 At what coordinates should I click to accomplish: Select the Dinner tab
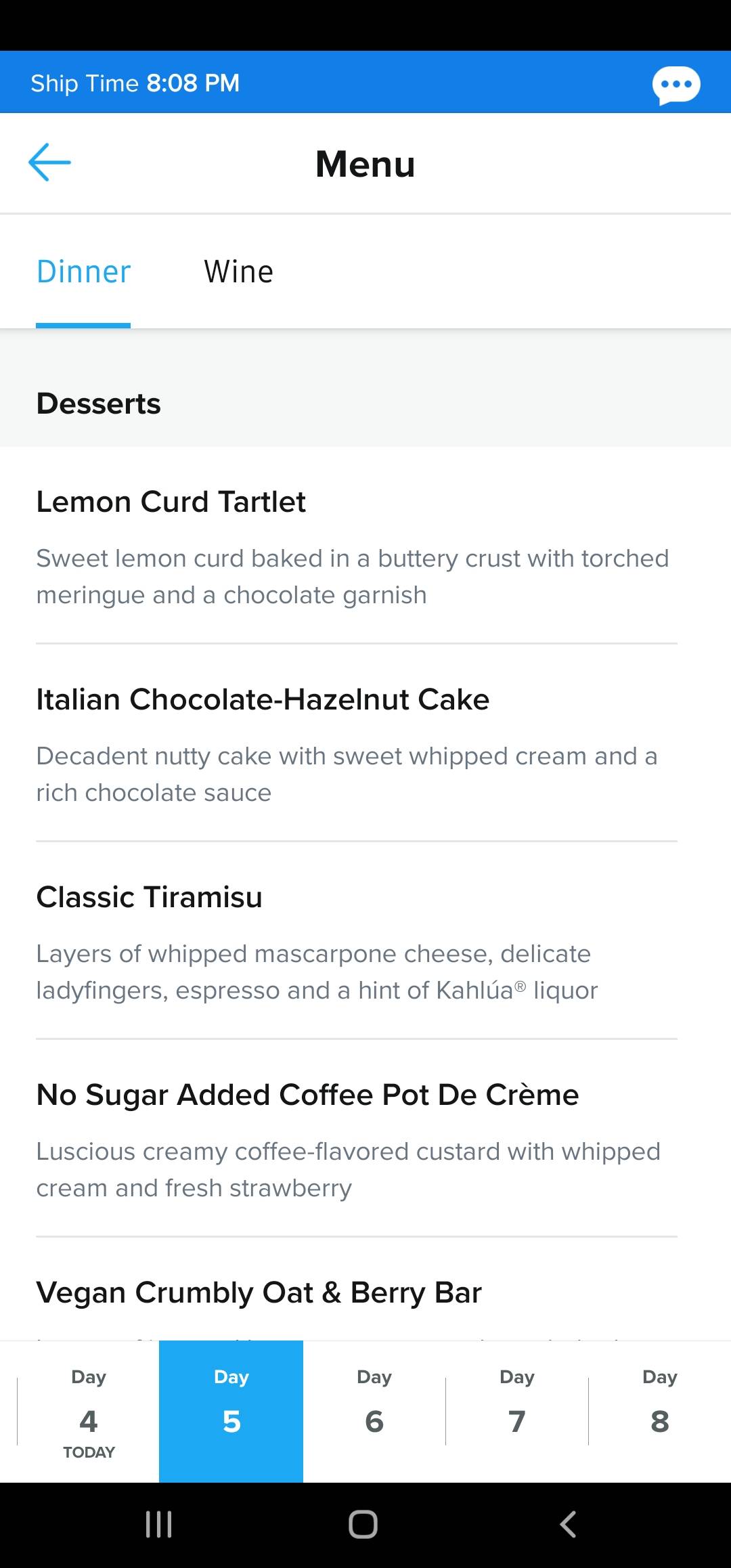tap(83, 272)
